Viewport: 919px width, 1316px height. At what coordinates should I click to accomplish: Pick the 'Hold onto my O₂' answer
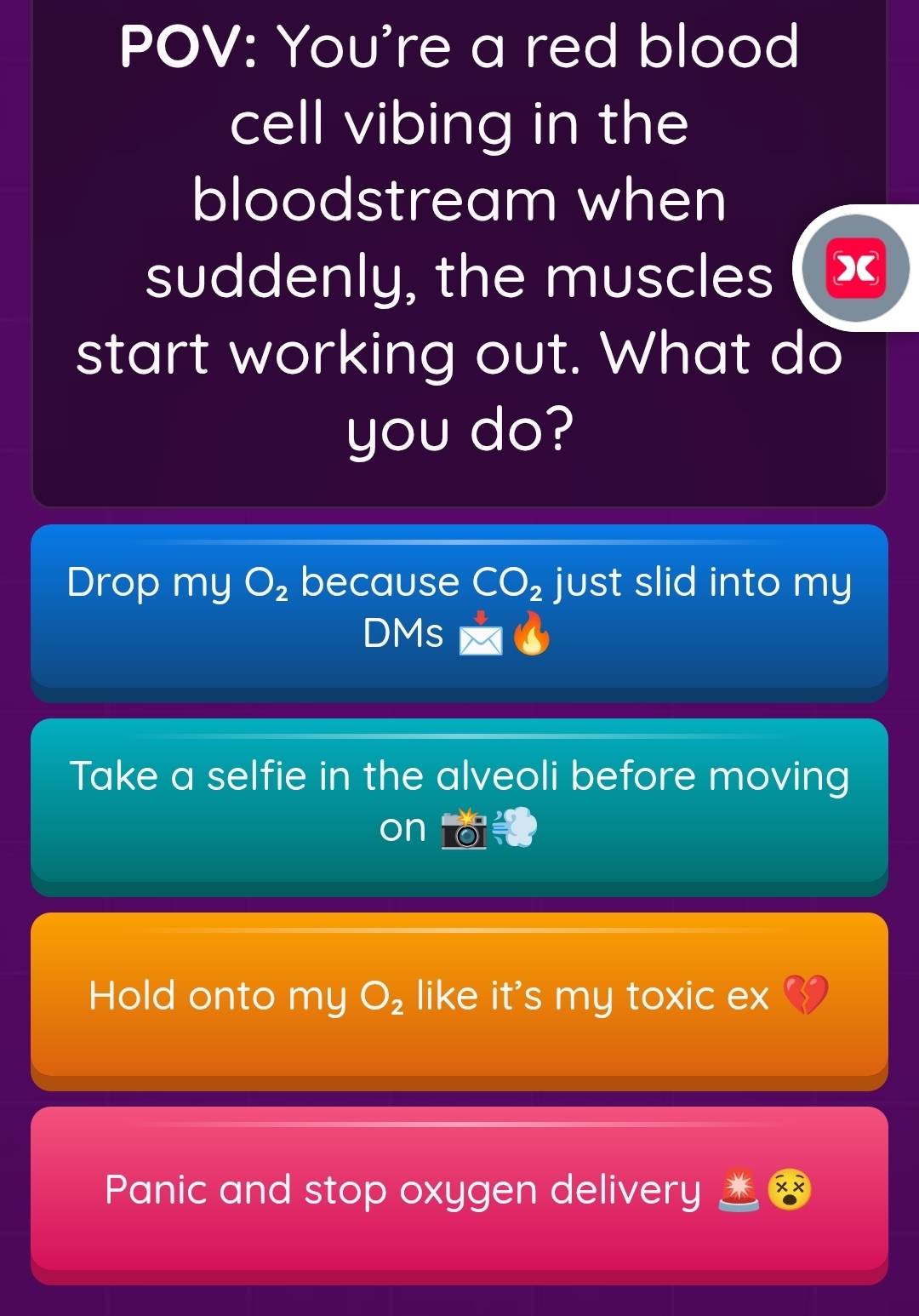click(x=459, y=996)
